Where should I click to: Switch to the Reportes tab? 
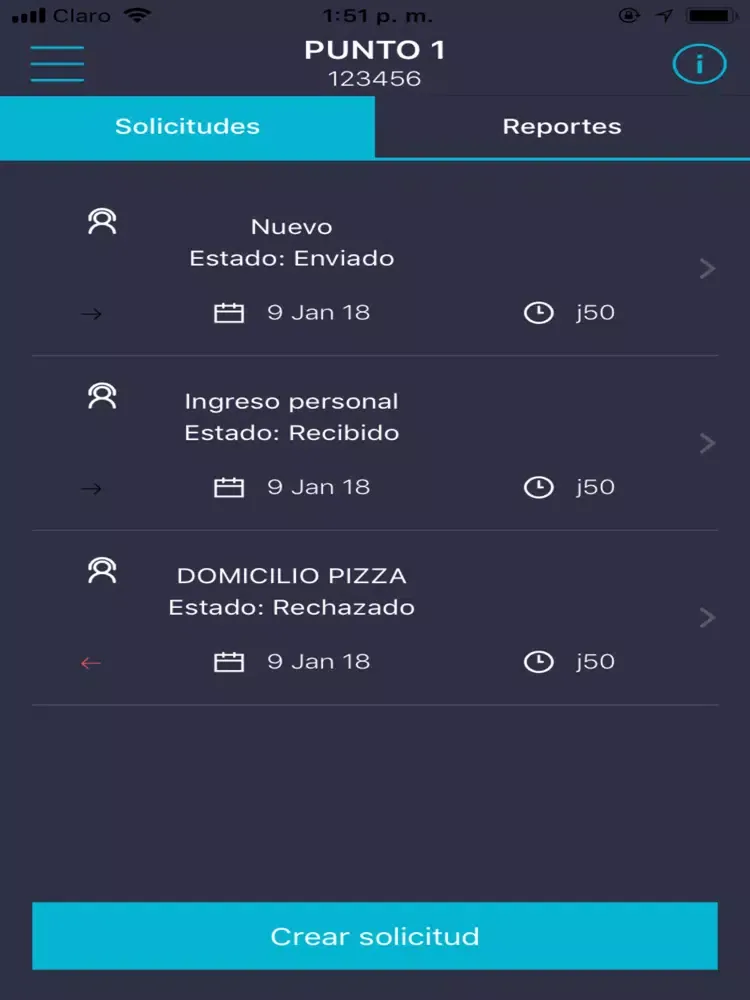coord(562,127)
